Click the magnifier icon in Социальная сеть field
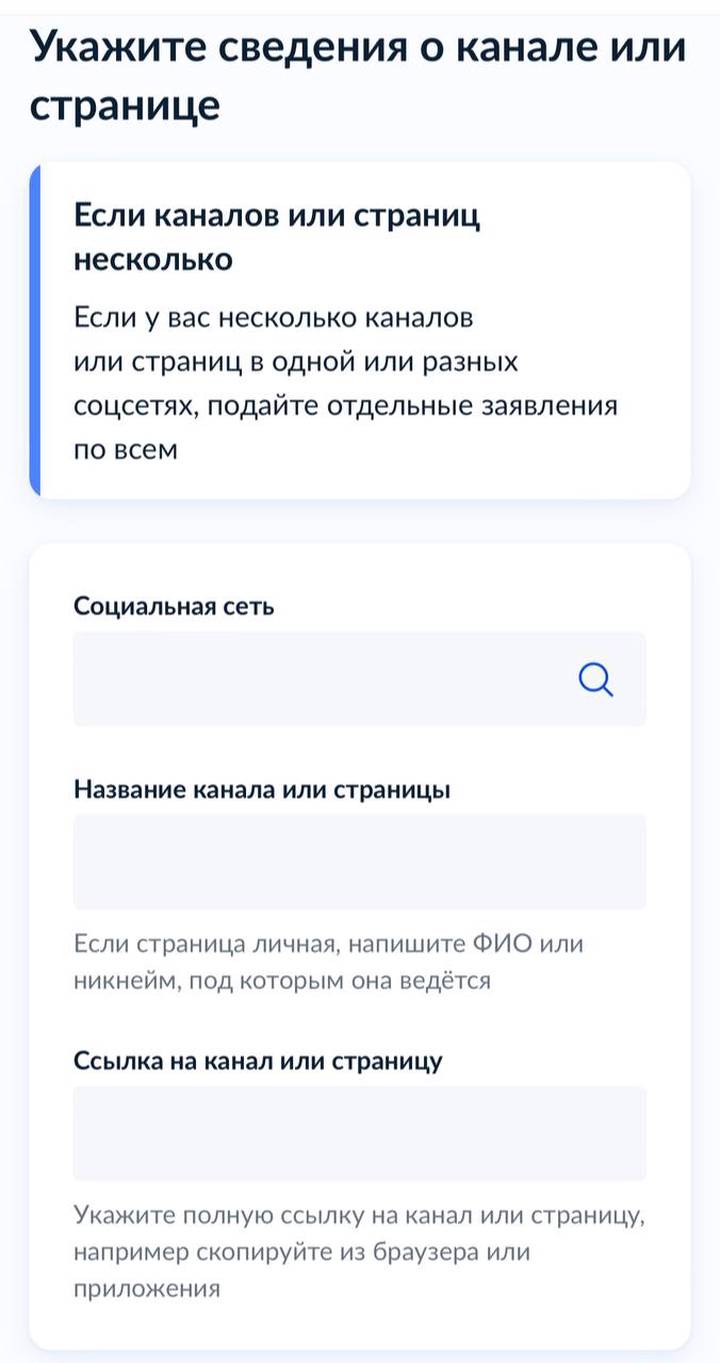 coord(598,680)
